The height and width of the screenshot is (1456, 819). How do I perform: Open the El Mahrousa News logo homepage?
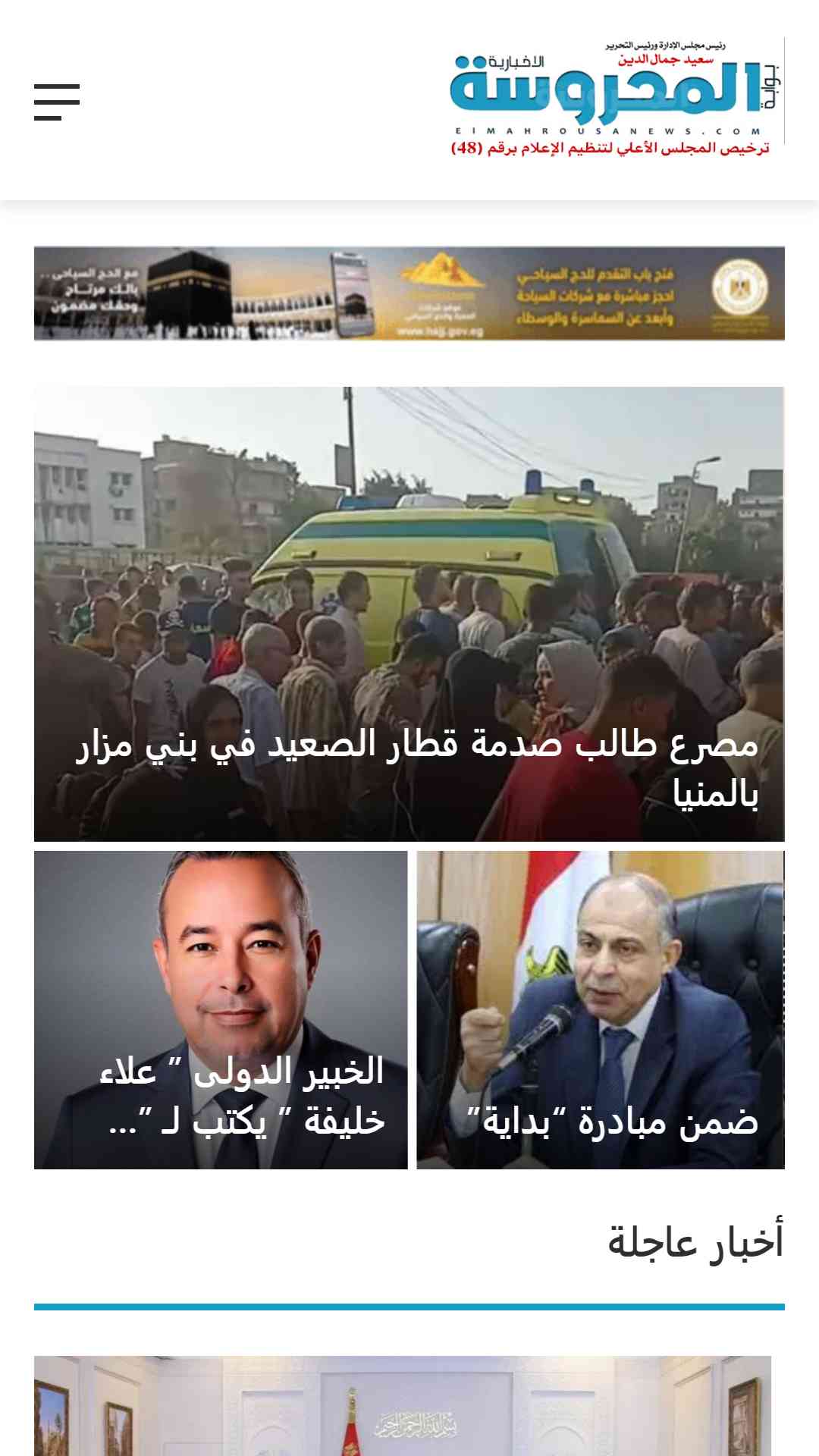[616, 97]
